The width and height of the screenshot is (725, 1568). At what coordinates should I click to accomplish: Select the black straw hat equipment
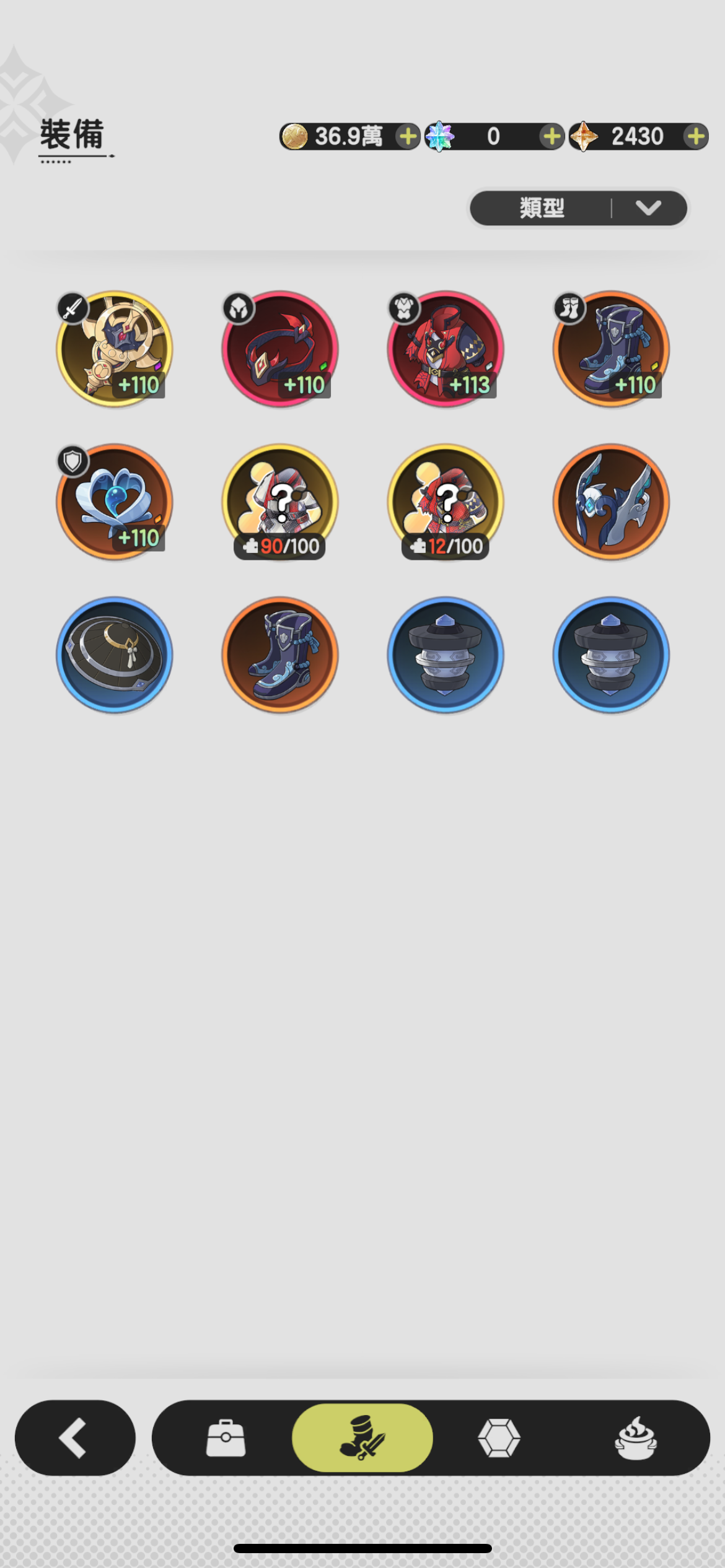point(115,655)
